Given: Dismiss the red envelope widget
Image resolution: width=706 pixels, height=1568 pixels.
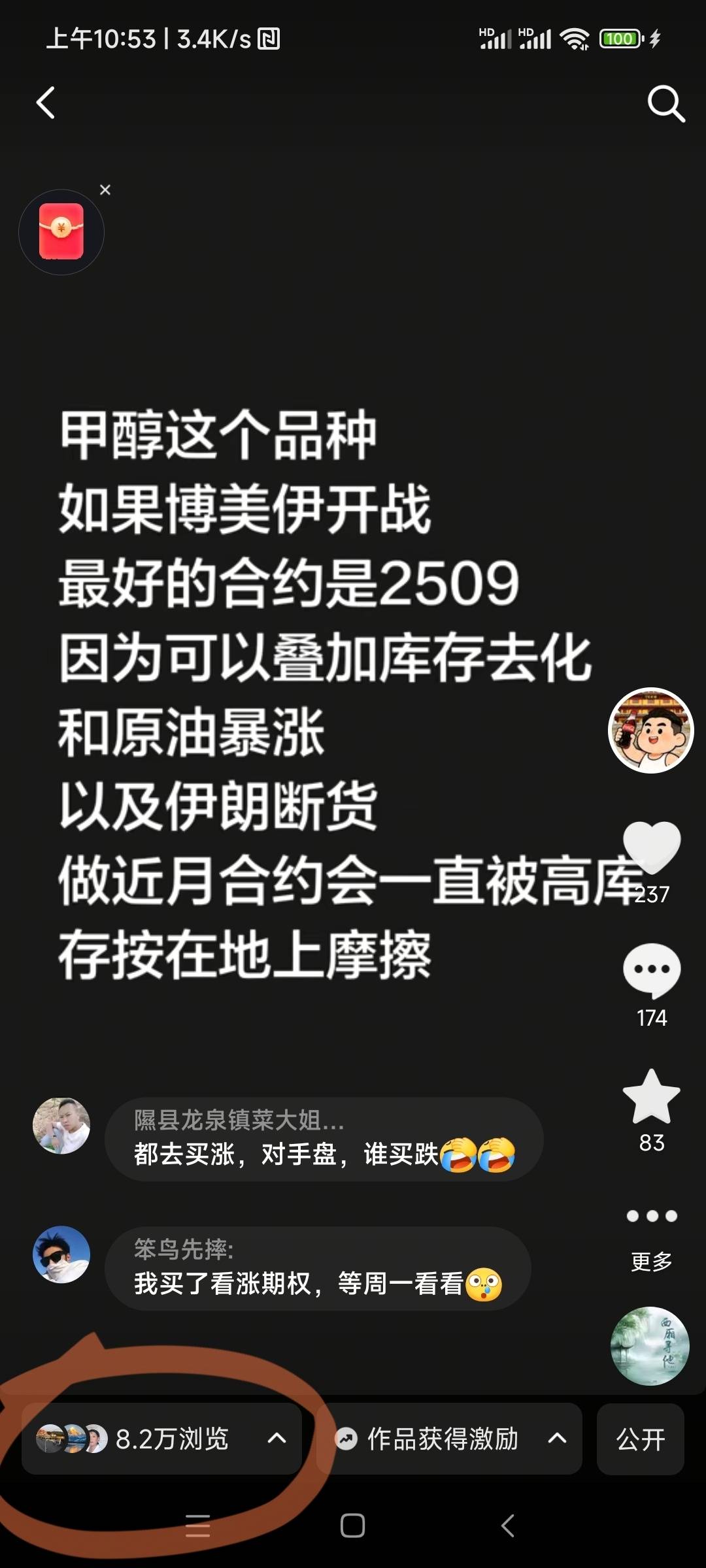Looking at the screenshot, I should click(105, 190).
